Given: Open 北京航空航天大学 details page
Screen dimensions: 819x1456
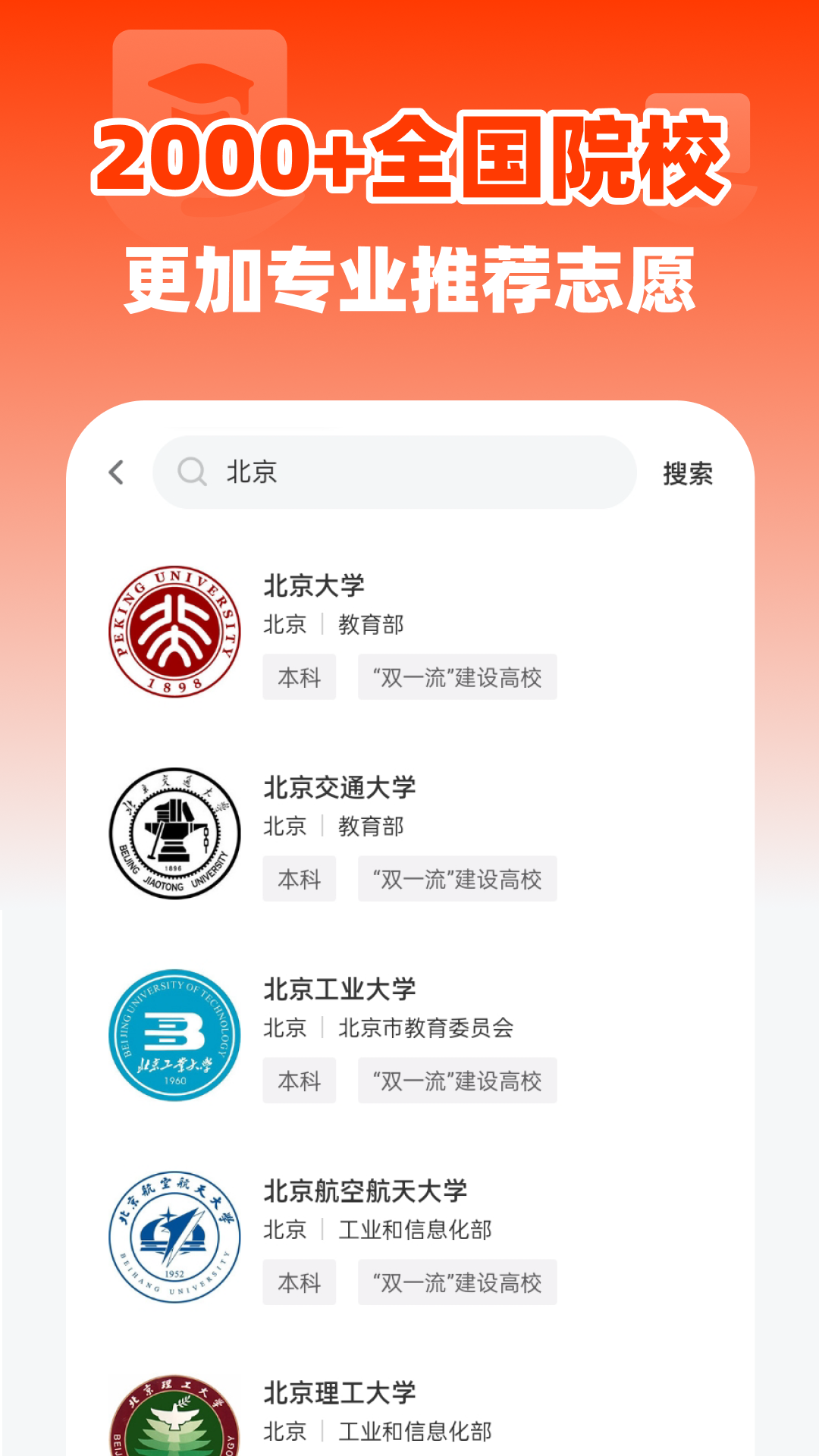Looking at the screenshot, I should pyautogui.click(x=366, y=1191).
